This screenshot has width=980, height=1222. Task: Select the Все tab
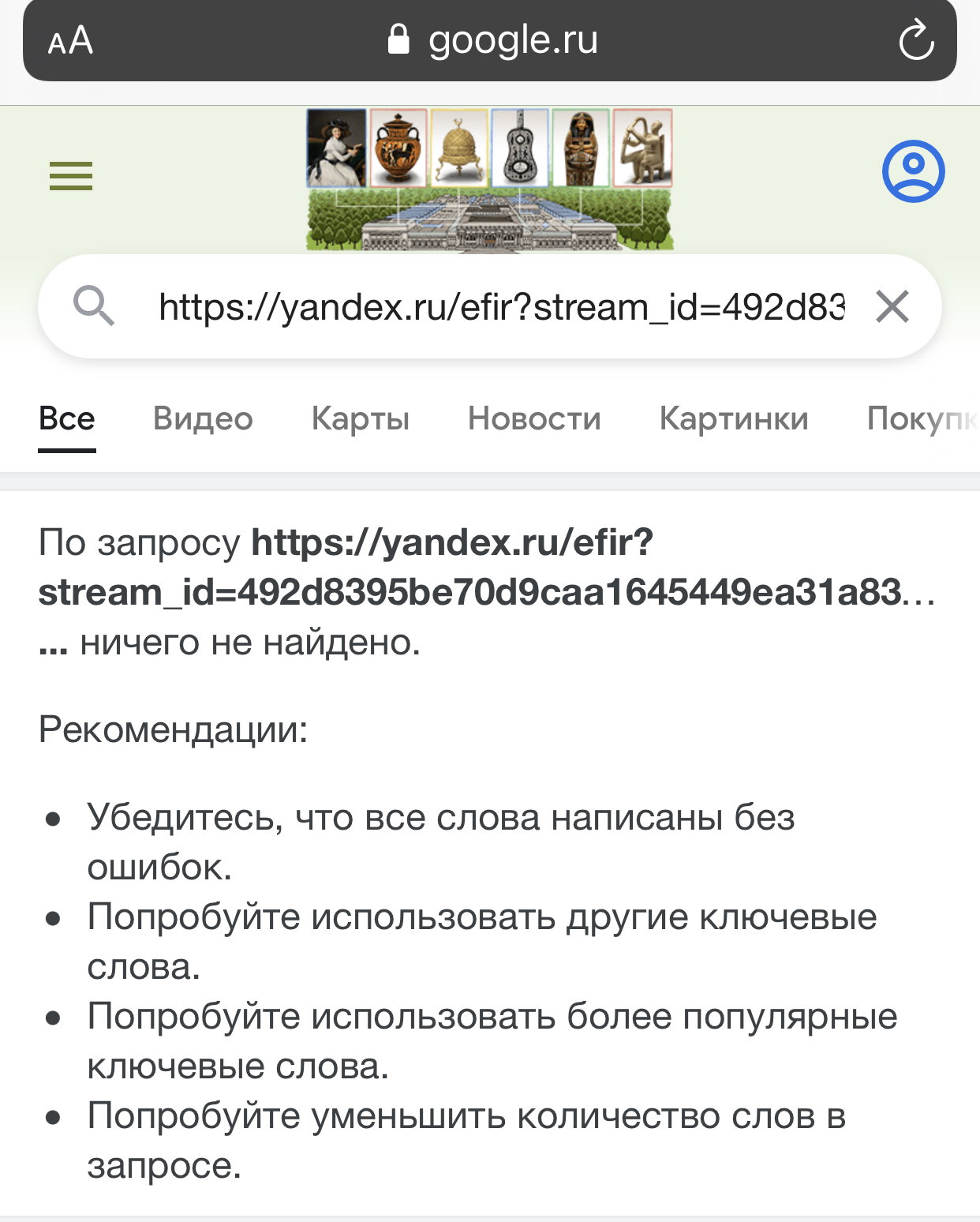click(67, 418)
